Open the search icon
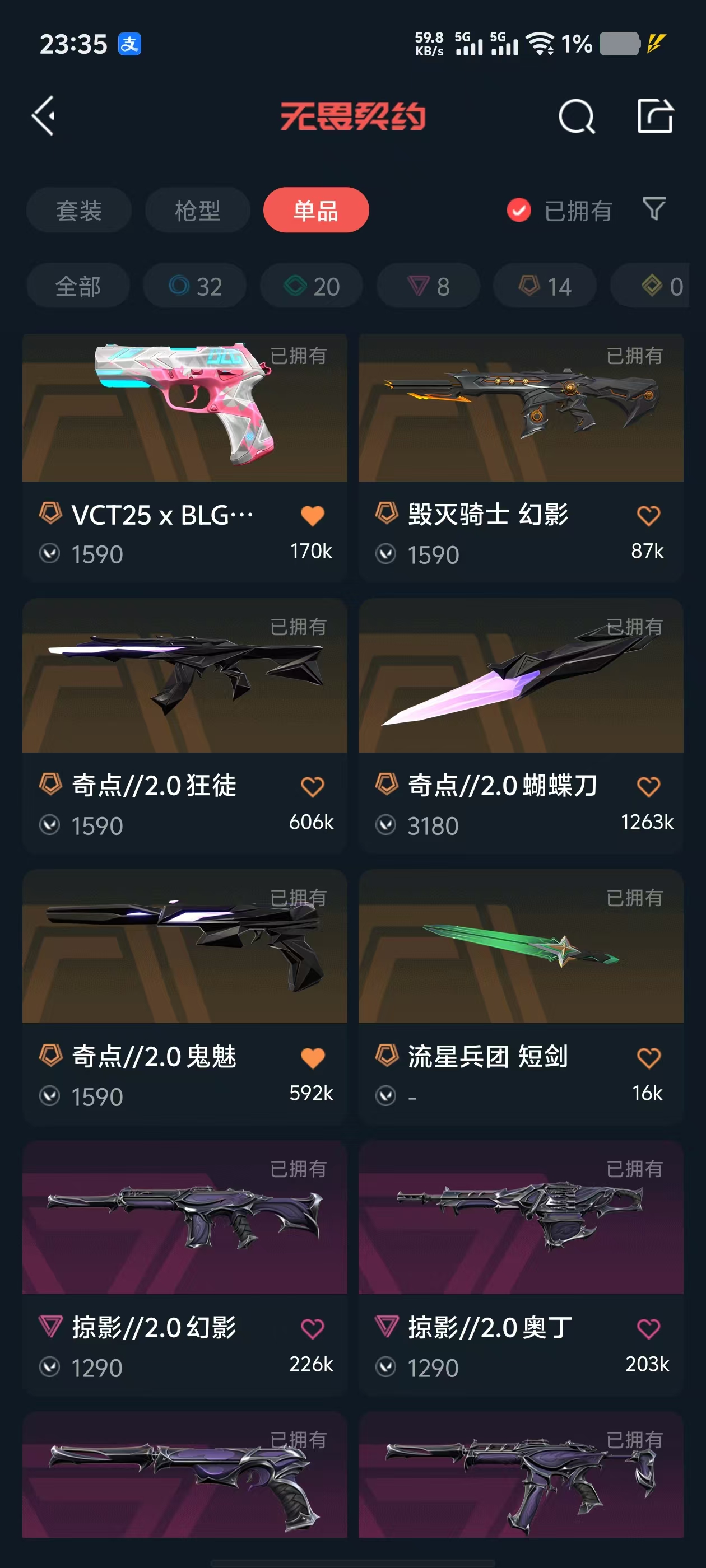Screen dimensions: 706x1568 (x=575, y=116)
